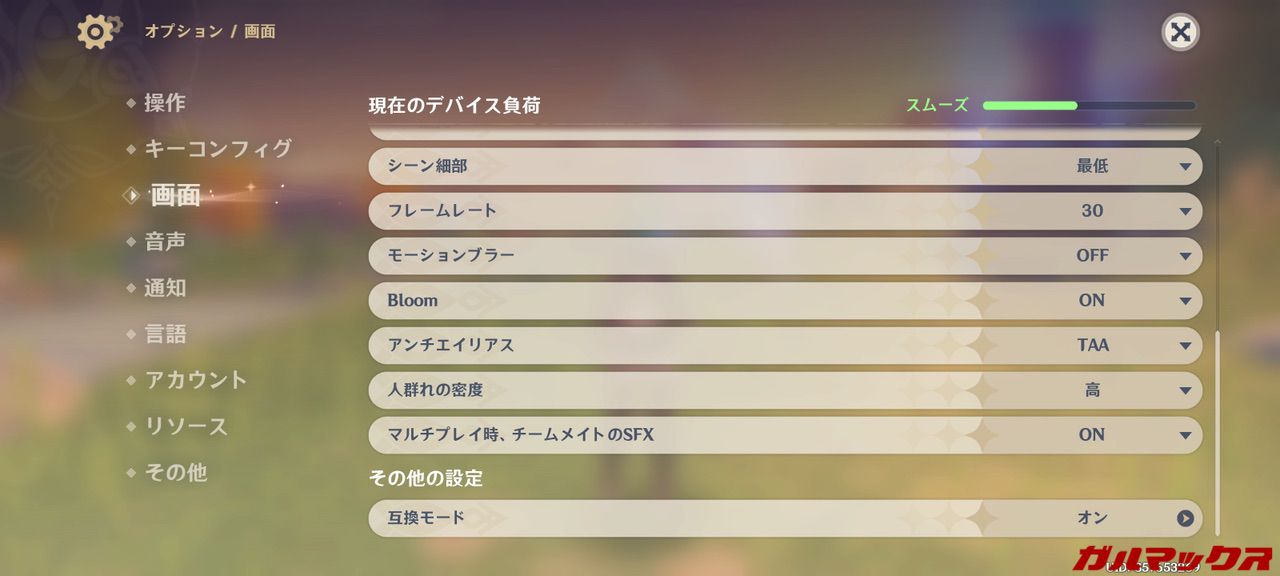Image resolution: width=1280 pixels, height=576 pixels.
Task: Open the 互換モード setting
Action: click(x=1185, y=518)
